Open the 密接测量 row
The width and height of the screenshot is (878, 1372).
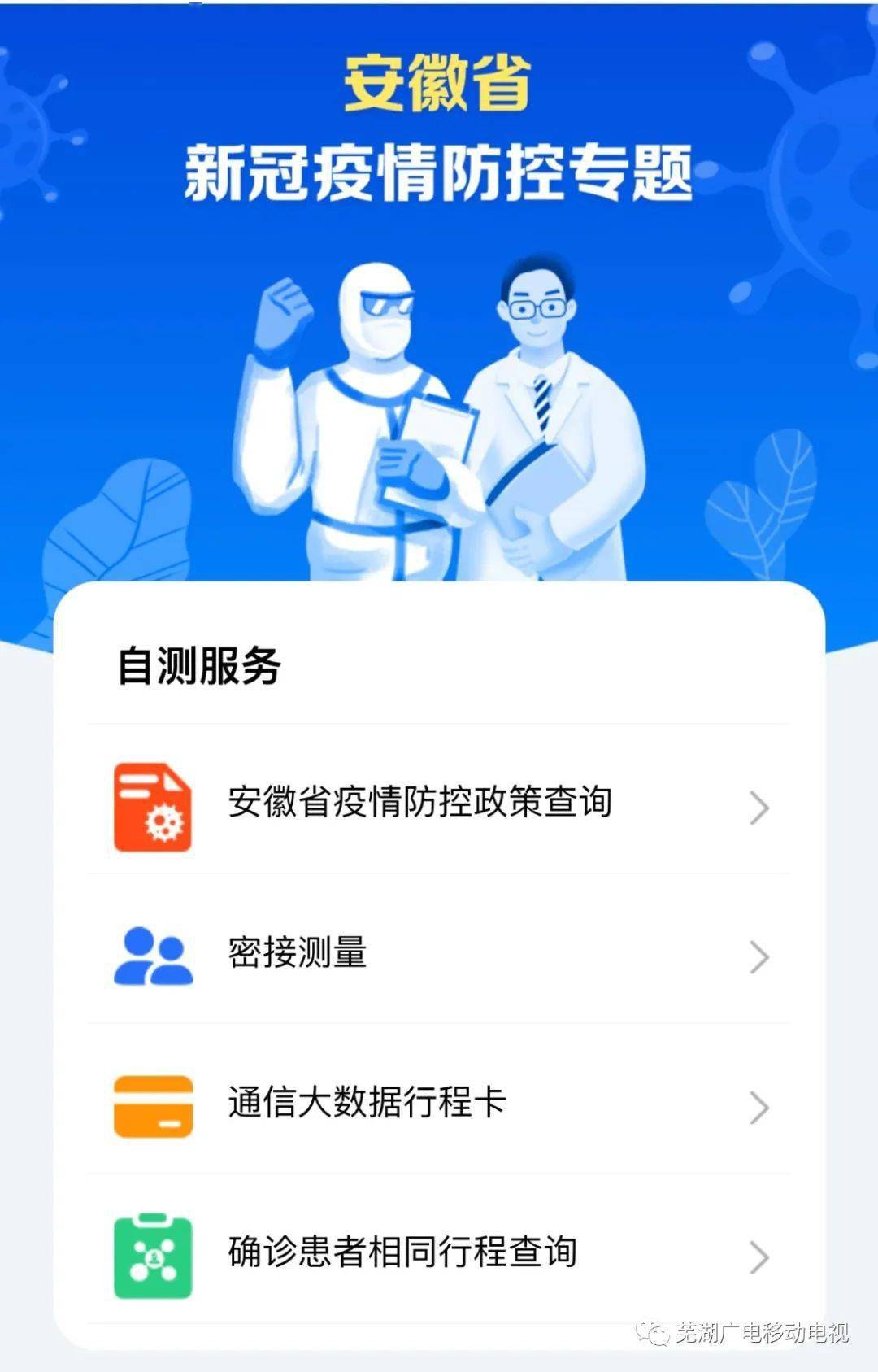[x=298, y=953]
